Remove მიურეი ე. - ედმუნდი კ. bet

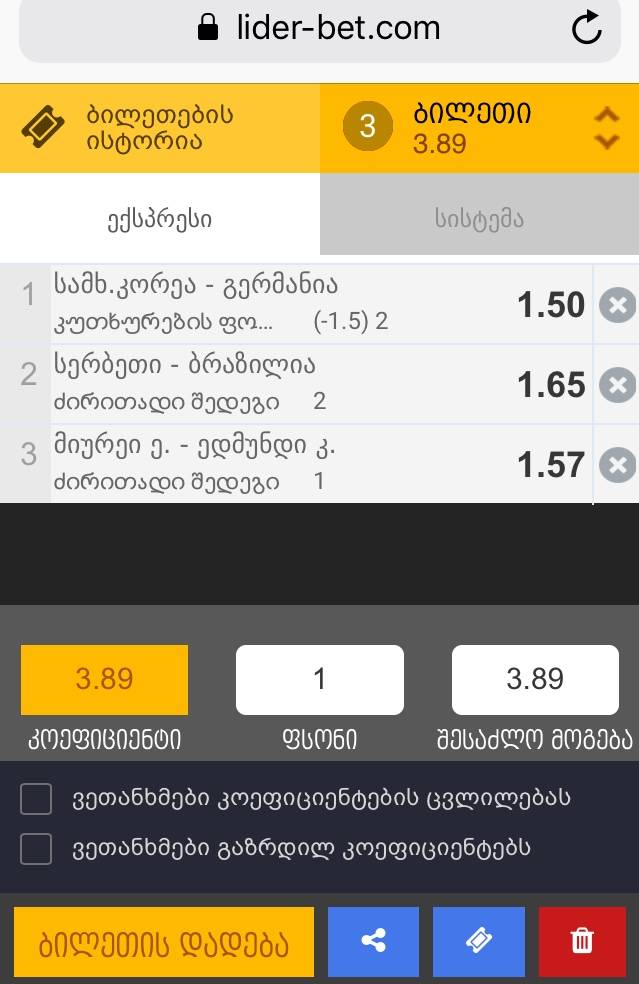[x=617, y=465]
